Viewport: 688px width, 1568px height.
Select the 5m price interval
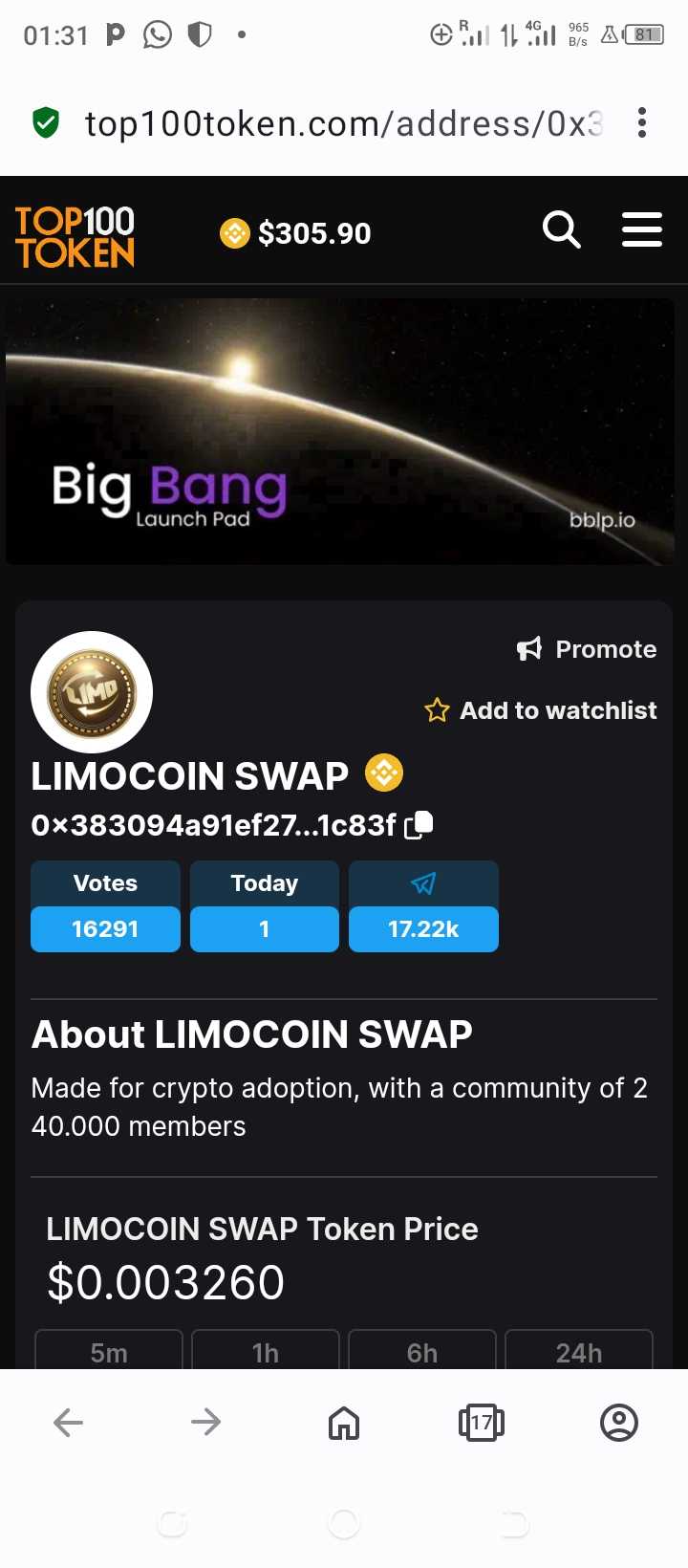coord(109,1351)
